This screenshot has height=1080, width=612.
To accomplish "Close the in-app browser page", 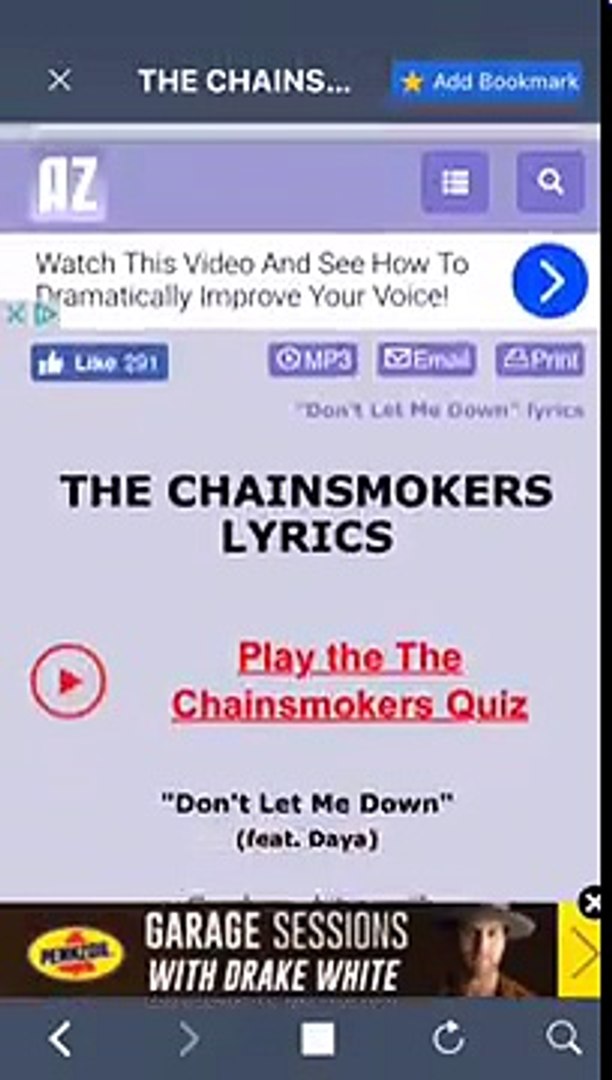I will pyautogui.click(x=59, y=81).
